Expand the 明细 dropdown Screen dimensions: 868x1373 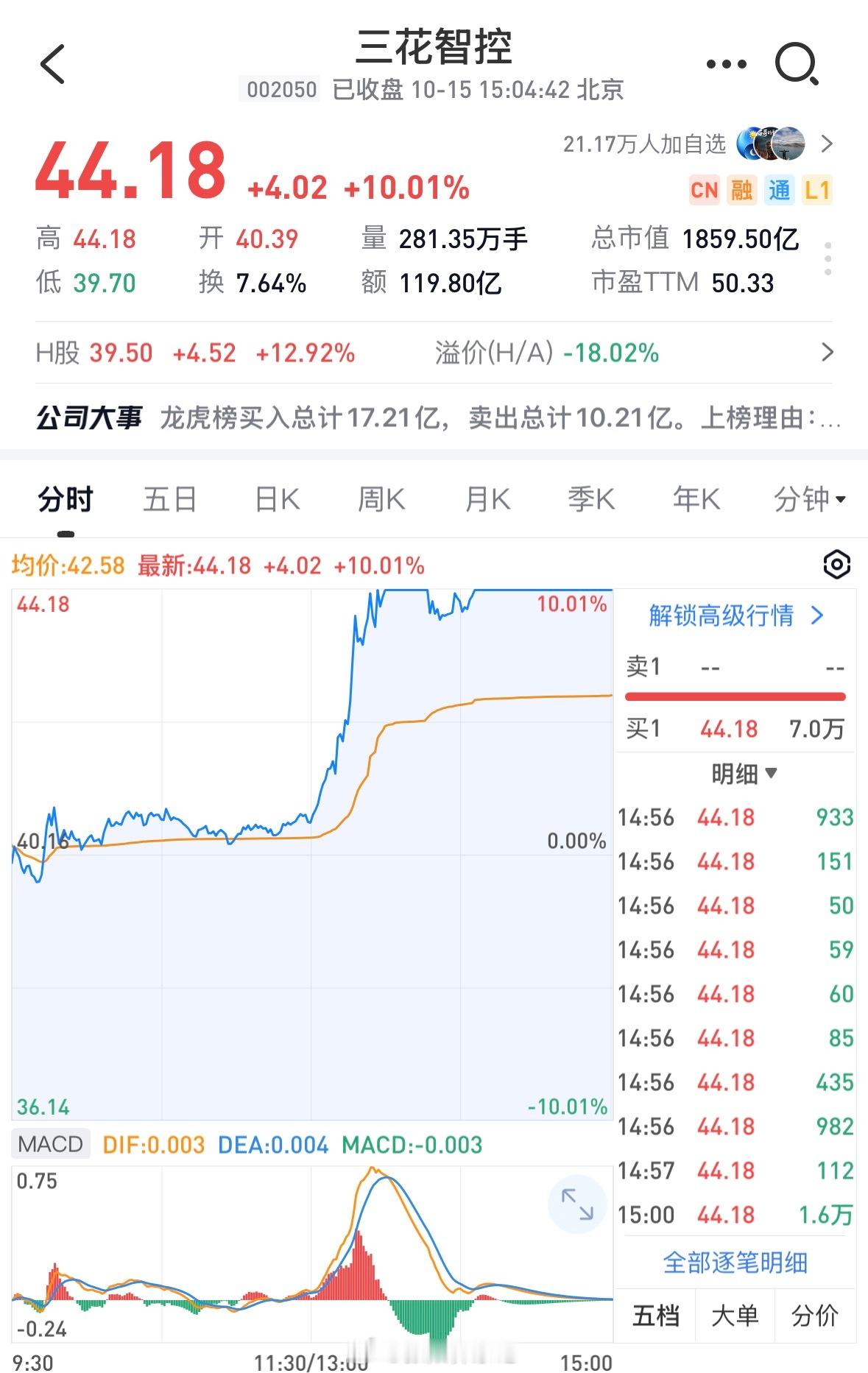pos(744,773)
